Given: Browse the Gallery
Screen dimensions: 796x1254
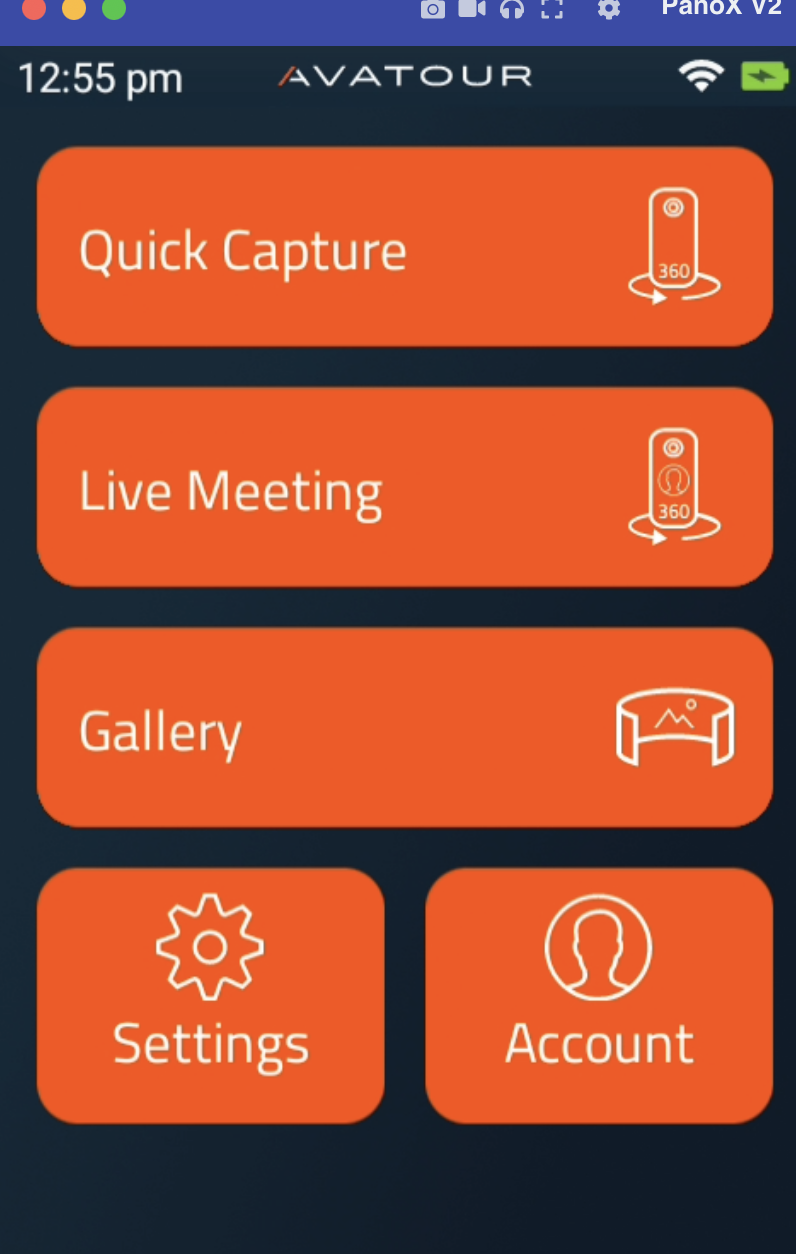Looking at the screenshot, I should 404,727.
